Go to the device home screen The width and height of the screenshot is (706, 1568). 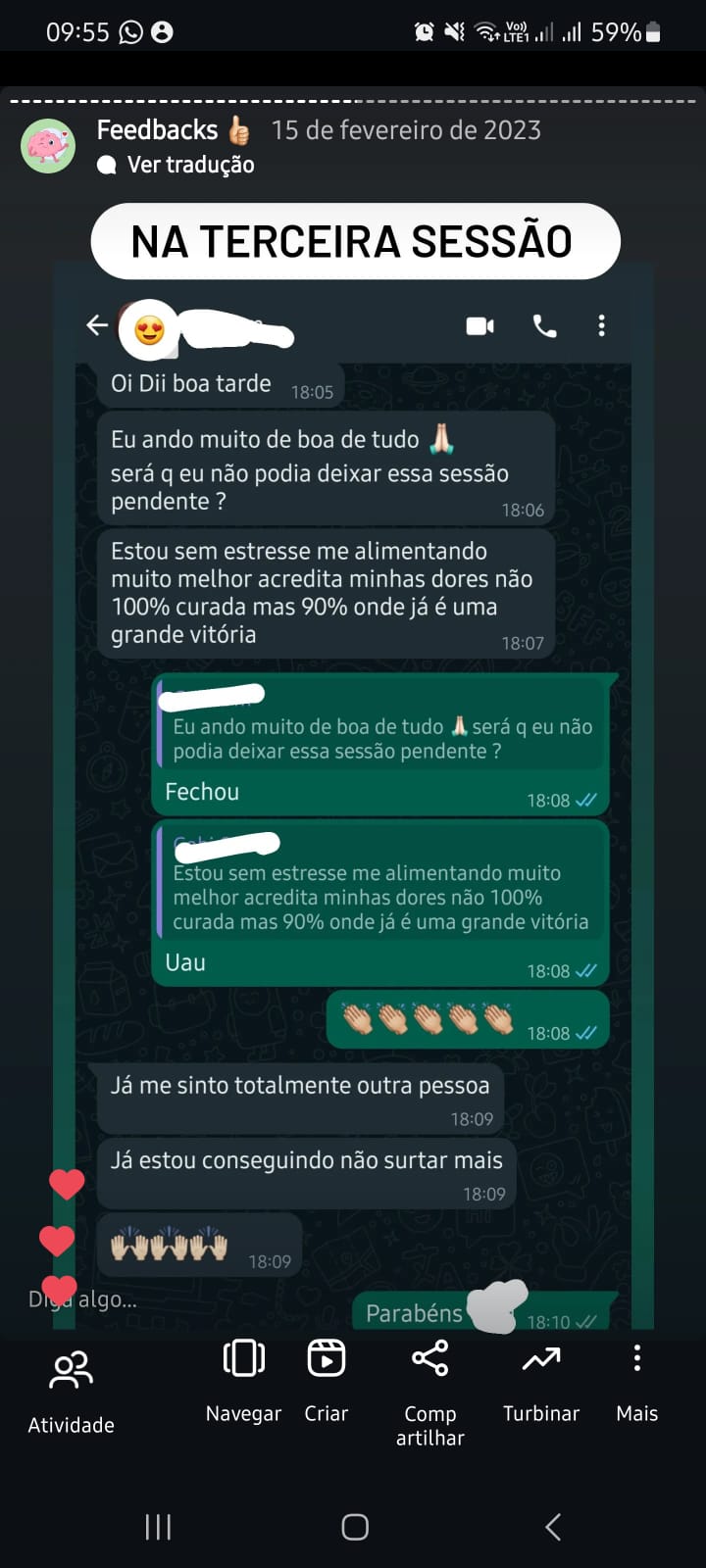coord(354,1526)
